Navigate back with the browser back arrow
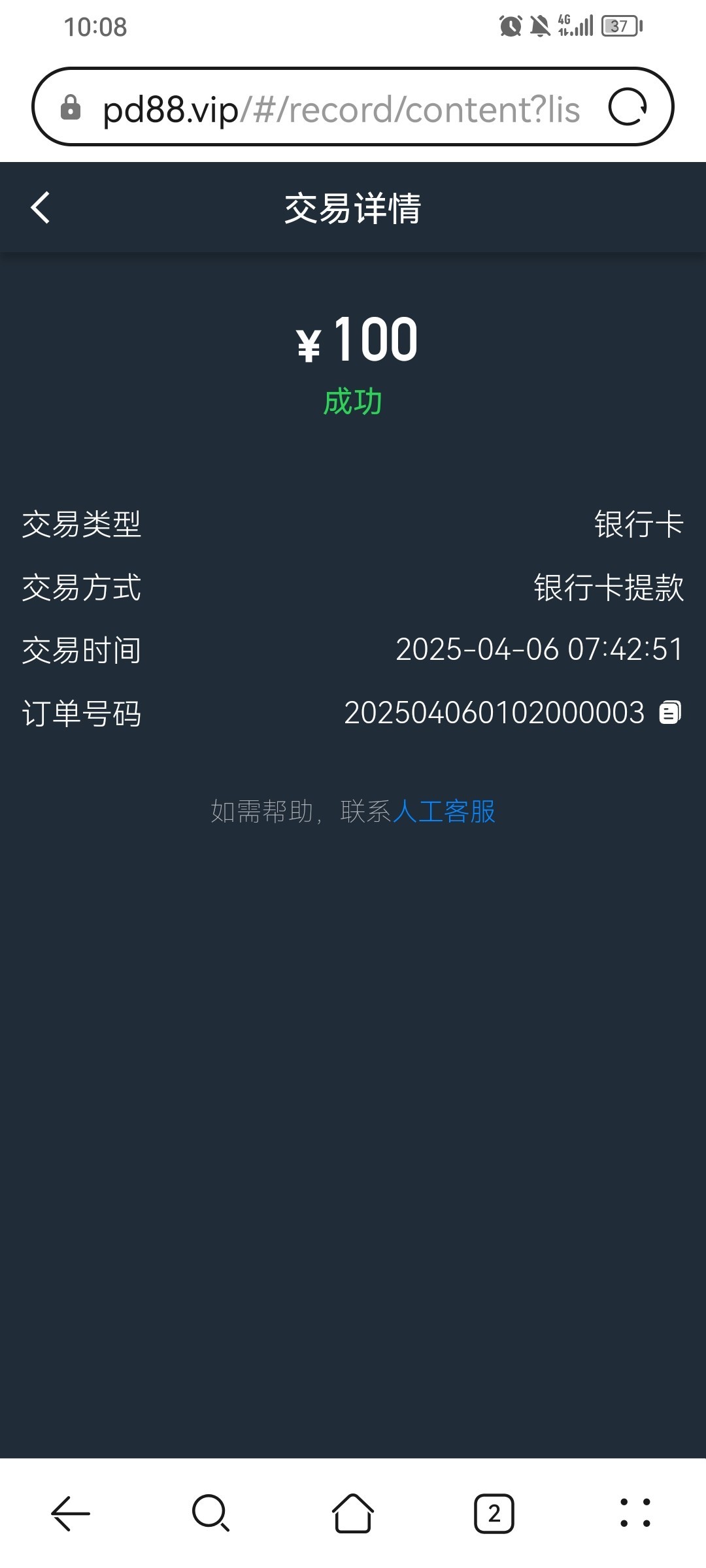 coord(71,1513)
